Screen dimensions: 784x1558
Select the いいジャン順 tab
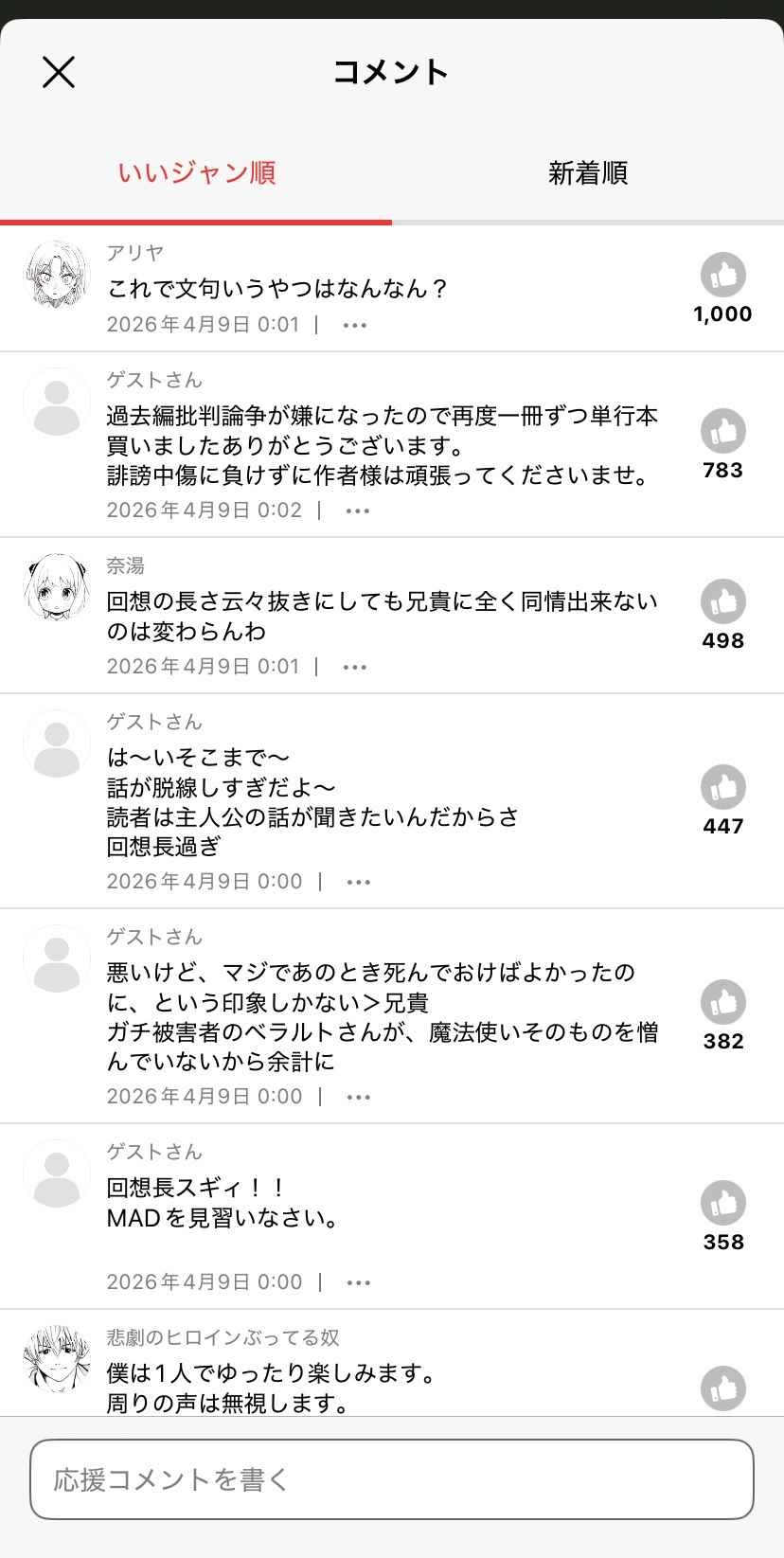pyautogui.click(x=197, y=173)
